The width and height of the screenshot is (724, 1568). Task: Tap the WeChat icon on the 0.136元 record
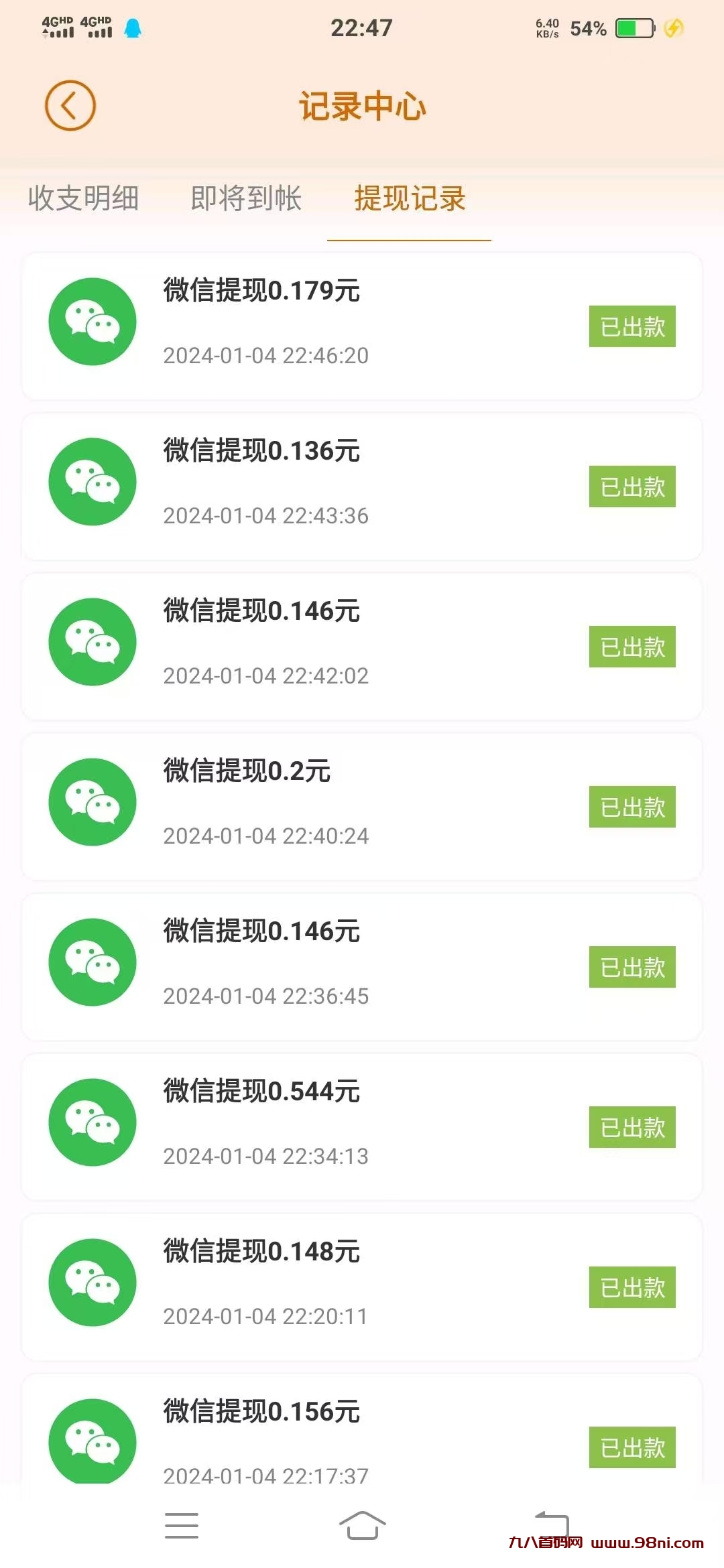(92, 481)
